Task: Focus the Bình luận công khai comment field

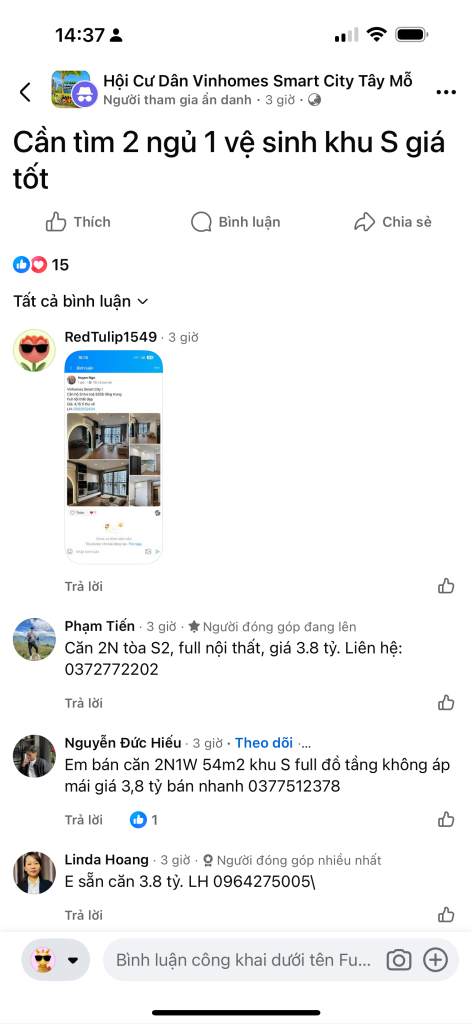Action: (x=244, y=960)
